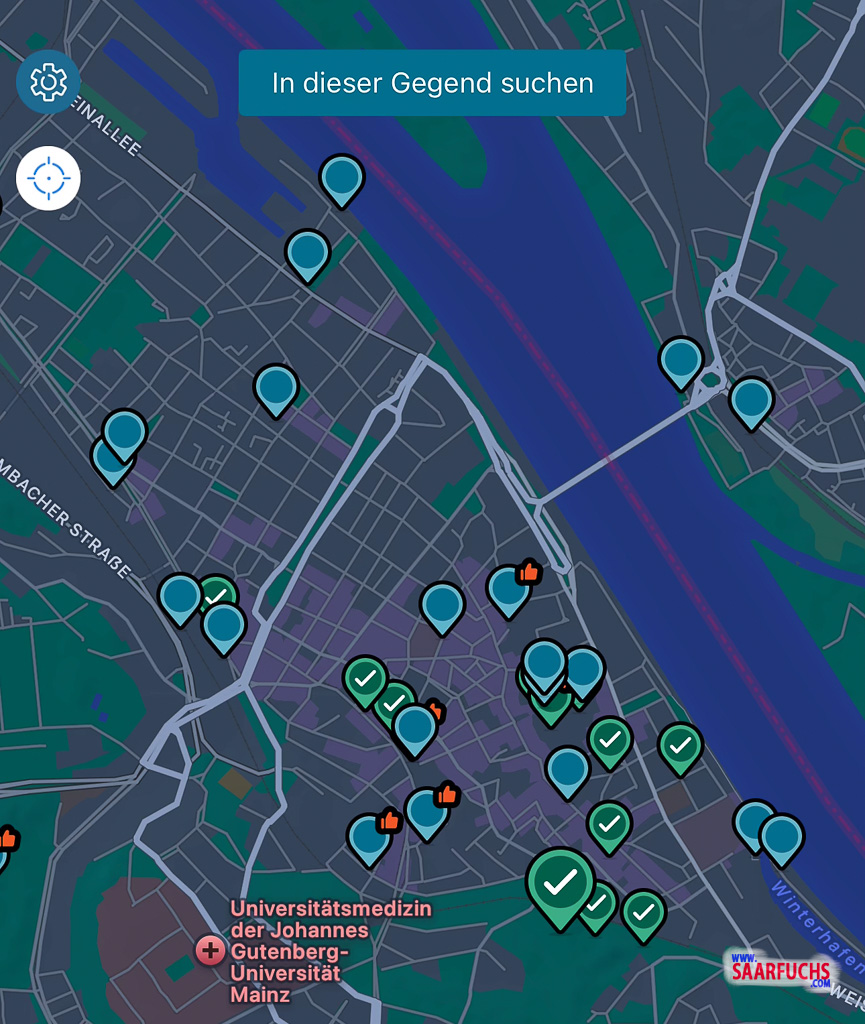Open the Universitätsmedizin Mainz hospital marker
Image resolution: width=865 pixels, height=1024 pixels.
click(210, 950)
